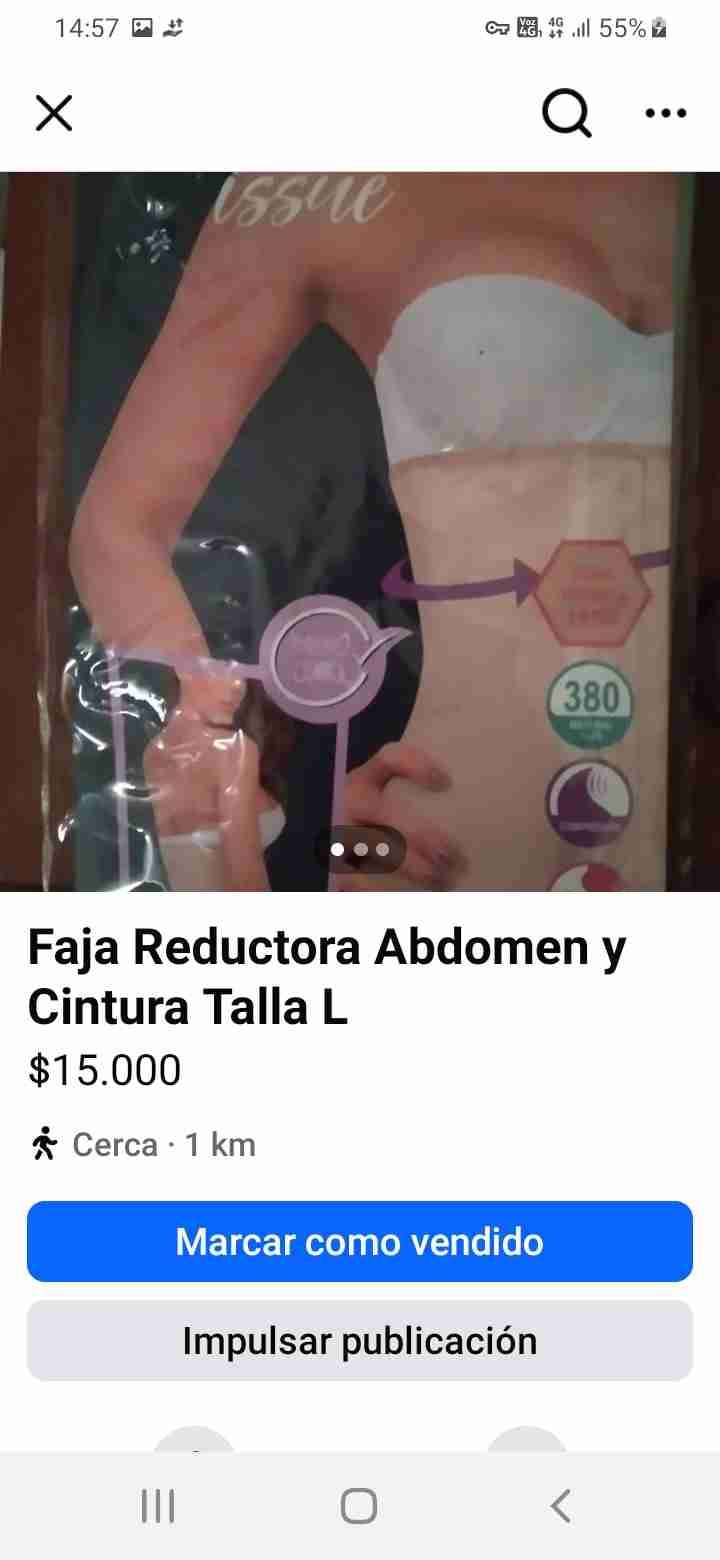The height and width of the screenshot is (1560, 720).
Task: Close the listing with the X icon
Action: pos(54,113)
